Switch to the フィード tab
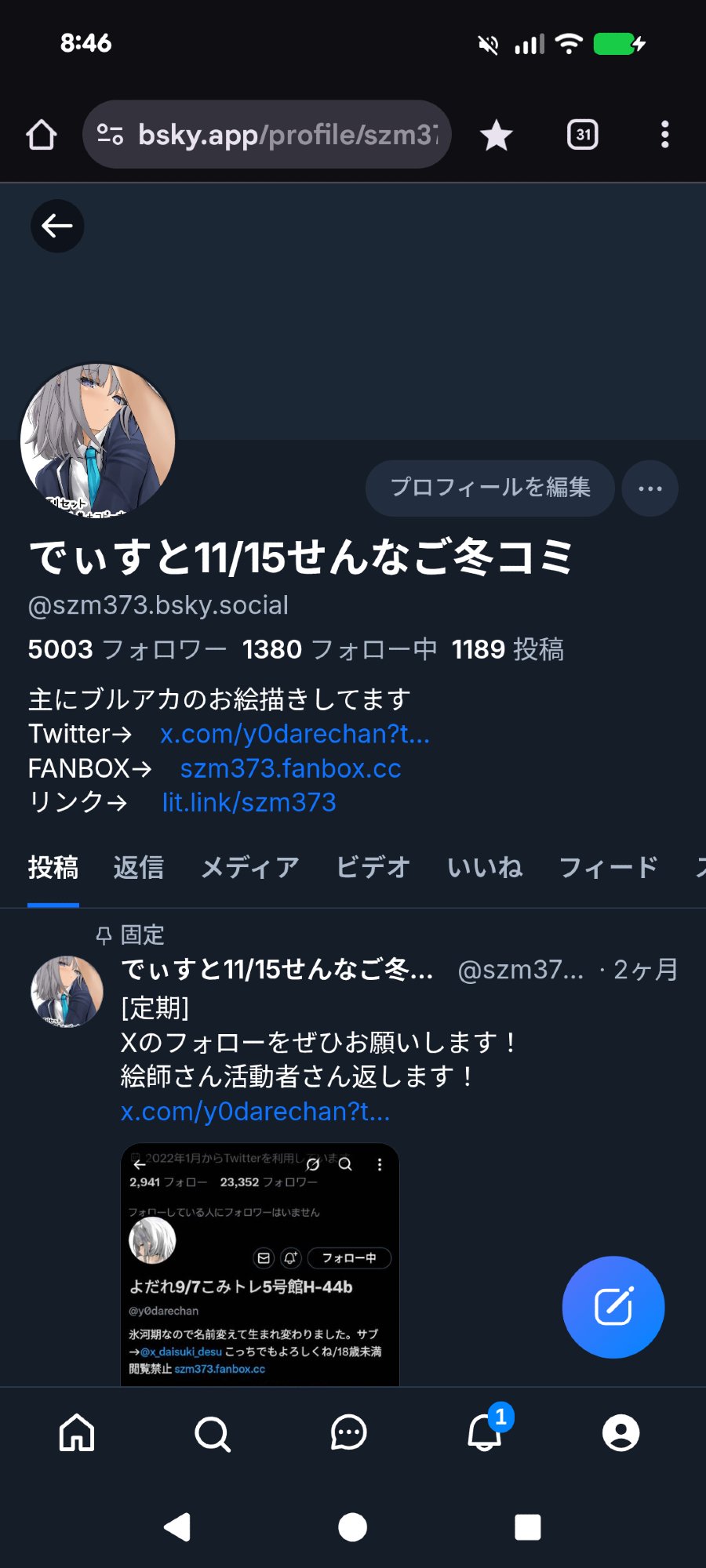This screenshot has height=1568, width=706. (x=608, y=867)
